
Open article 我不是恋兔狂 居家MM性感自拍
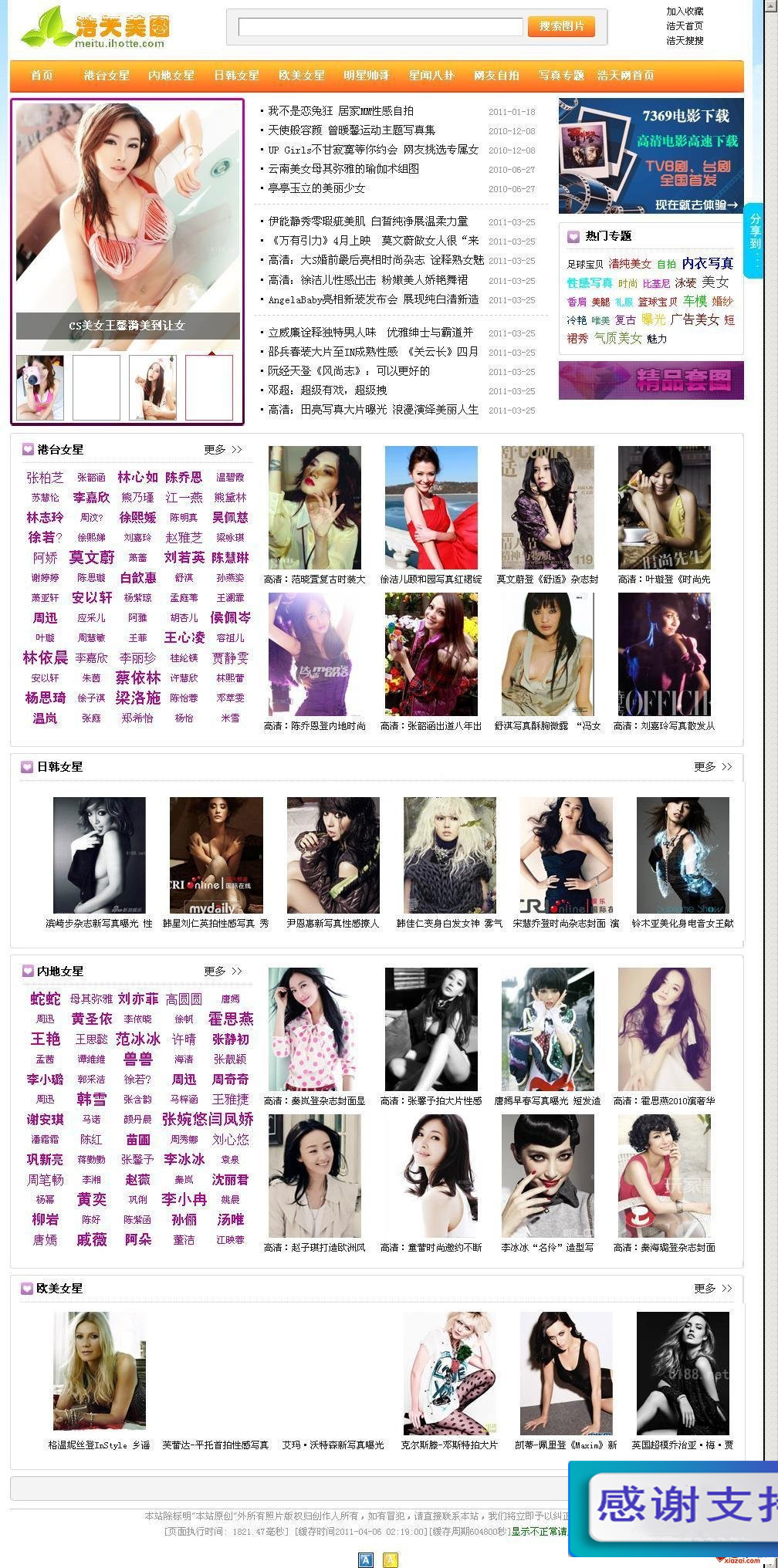(x=340, y=111)
